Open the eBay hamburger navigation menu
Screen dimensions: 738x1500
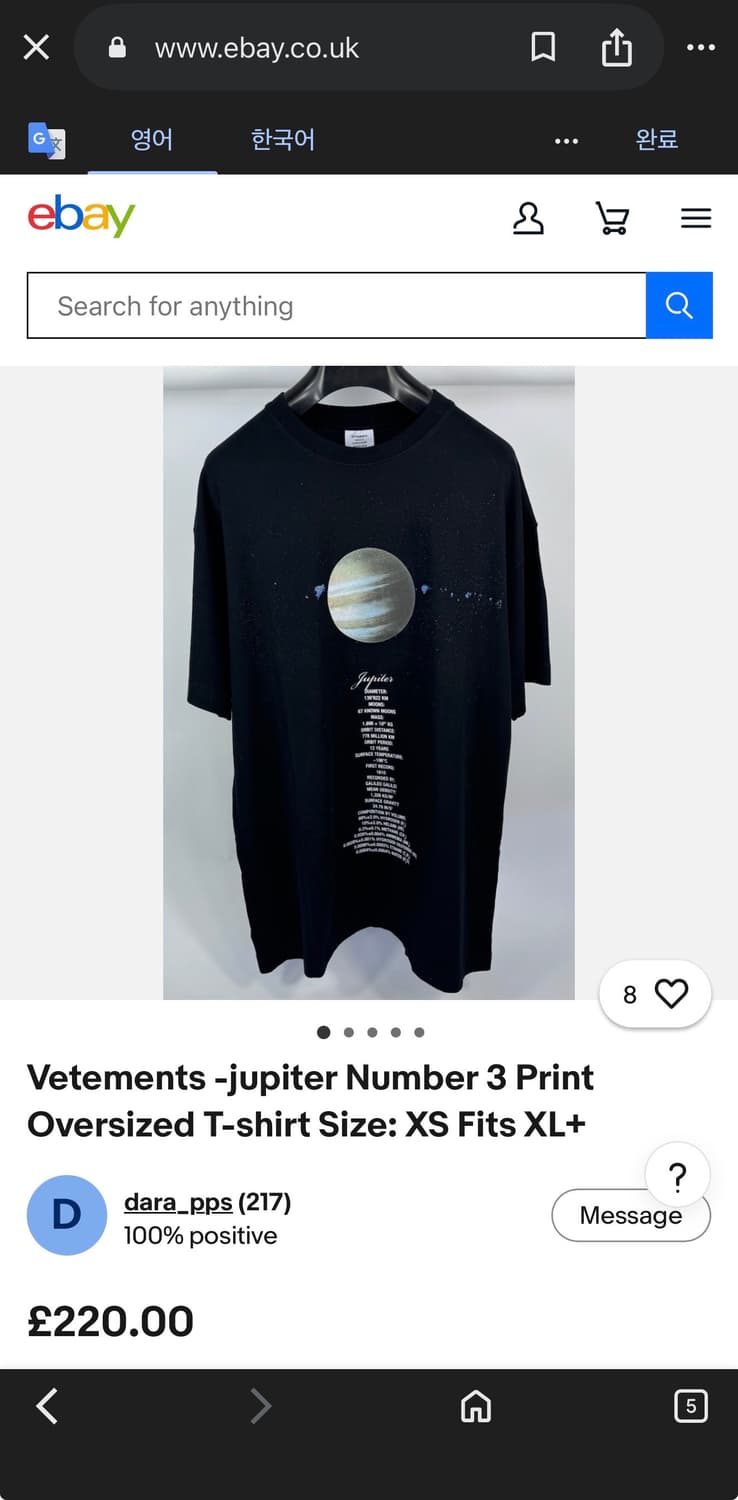(696, 218)
